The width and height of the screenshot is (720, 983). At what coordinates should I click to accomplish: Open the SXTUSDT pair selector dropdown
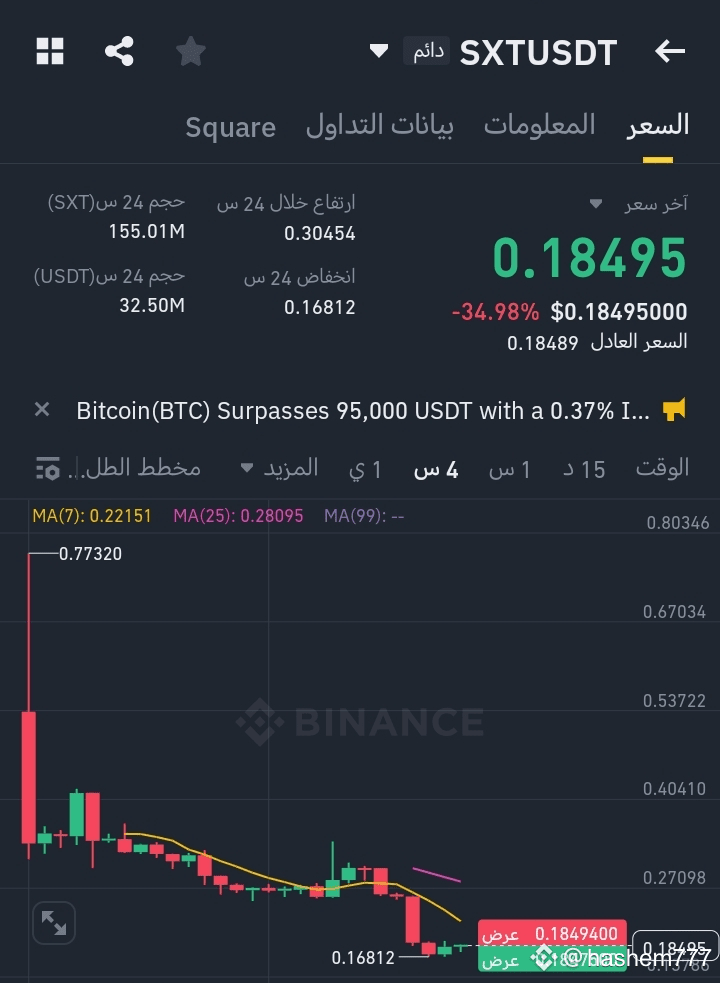click(378, 51)
